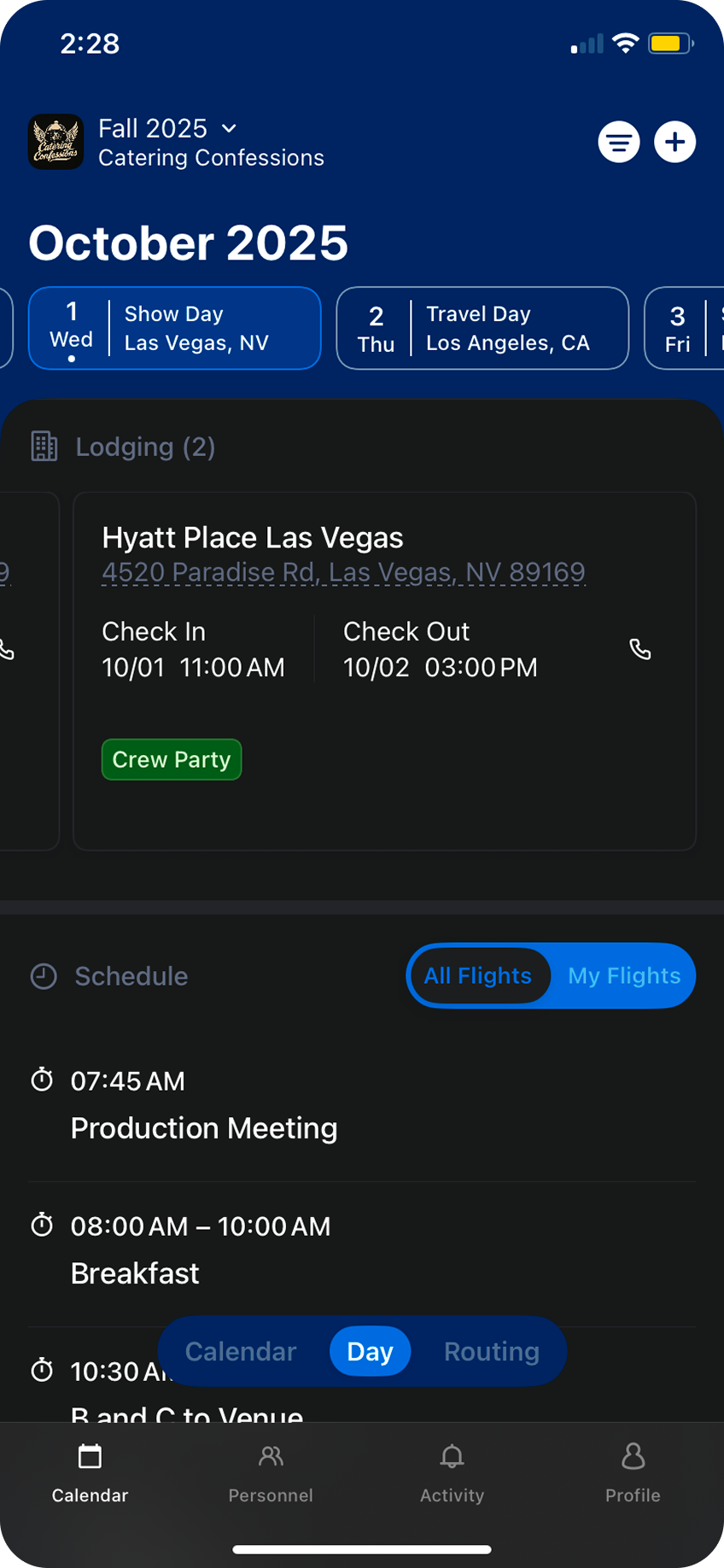724x1568 pixels.
Task: Open 4520 Paradise Rd address link
Action: tap(343, 572)
